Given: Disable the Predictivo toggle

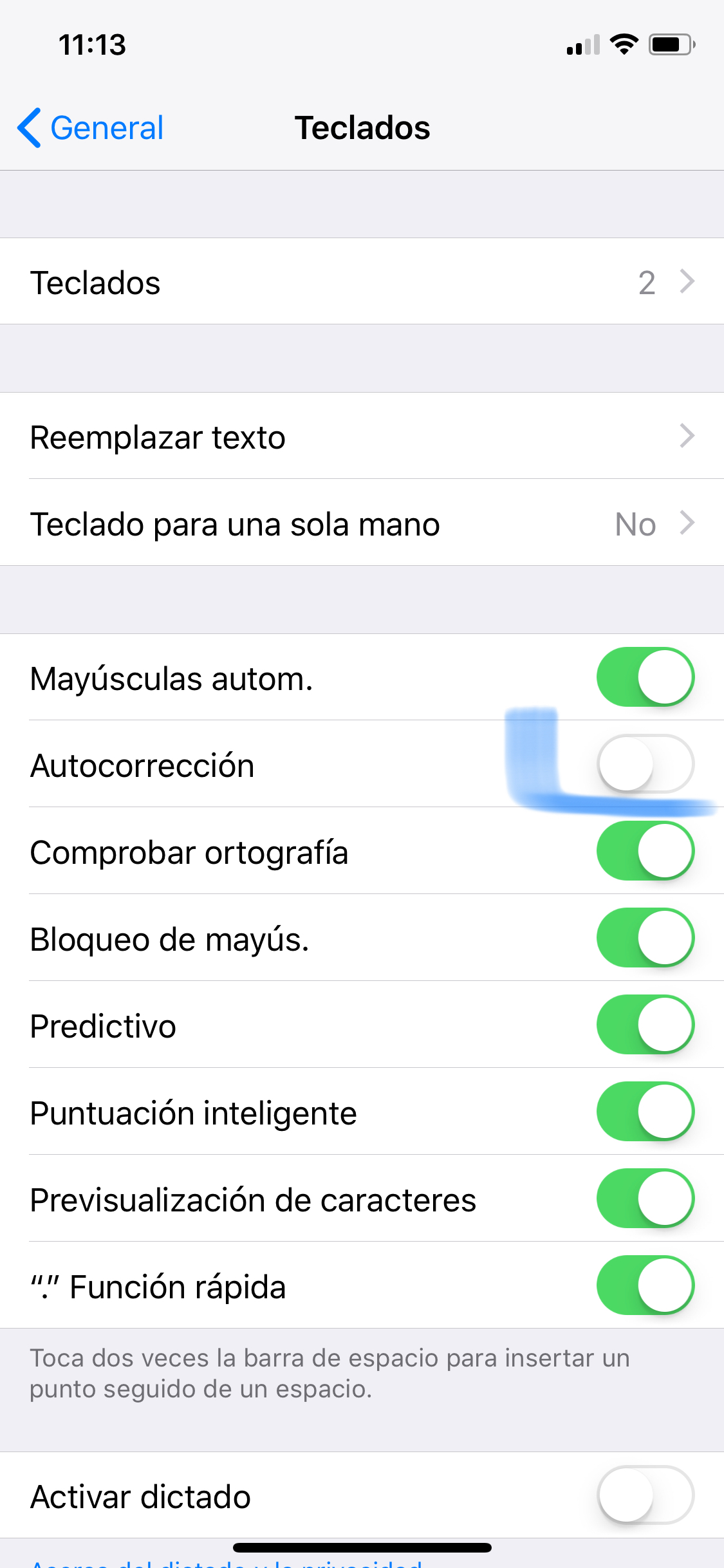Looking at the screenshot, I should tap(645, 1025).
